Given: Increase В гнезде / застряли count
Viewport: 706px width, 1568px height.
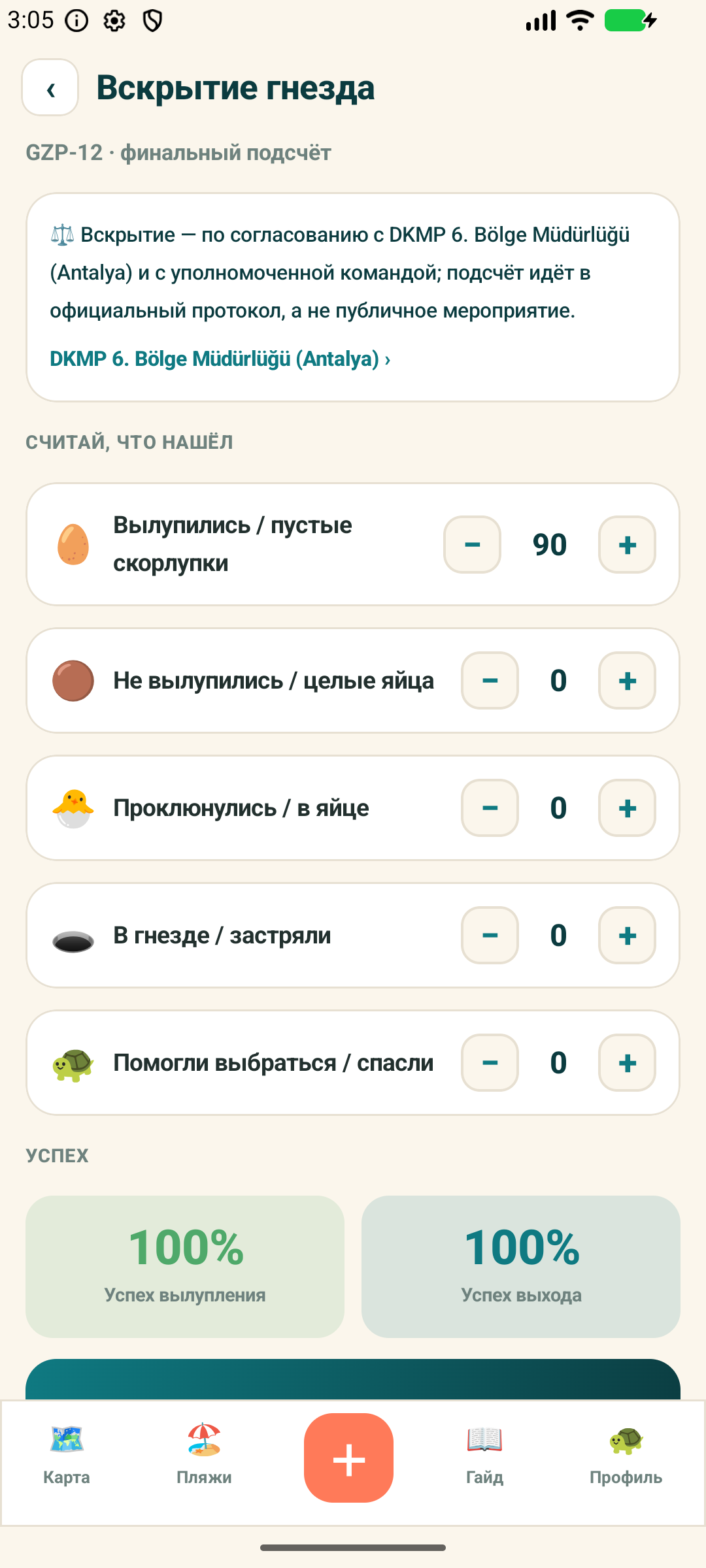Looking at the screenshot, I should (x=627, y=936).
